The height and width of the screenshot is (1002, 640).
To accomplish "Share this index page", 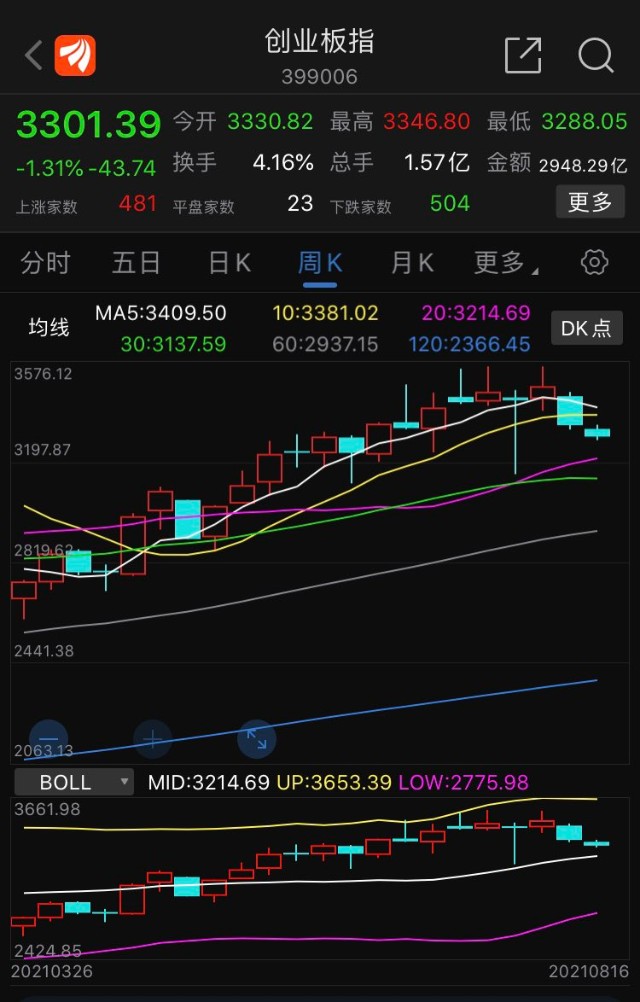I will (523, 56).
